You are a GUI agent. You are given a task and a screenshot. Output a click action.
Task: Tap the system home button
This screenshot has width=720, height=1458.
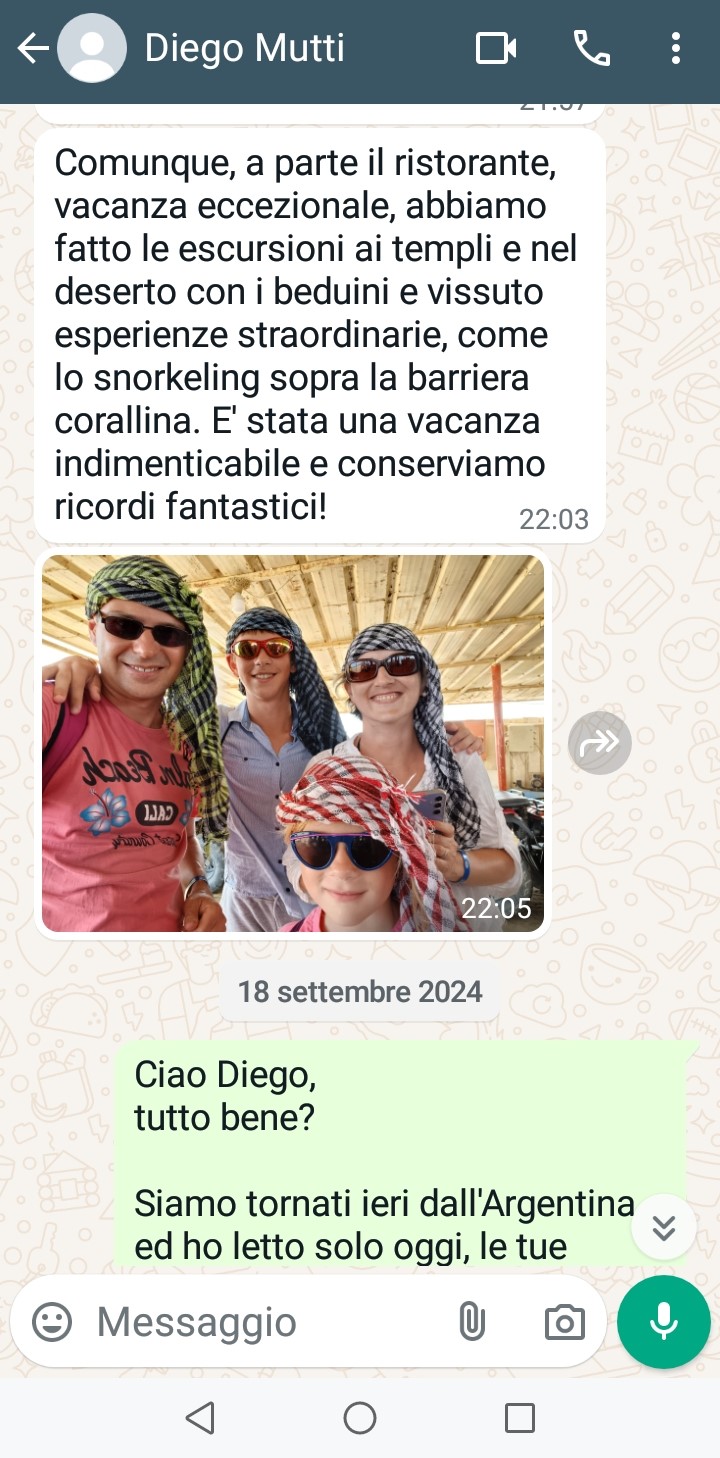360,1418
